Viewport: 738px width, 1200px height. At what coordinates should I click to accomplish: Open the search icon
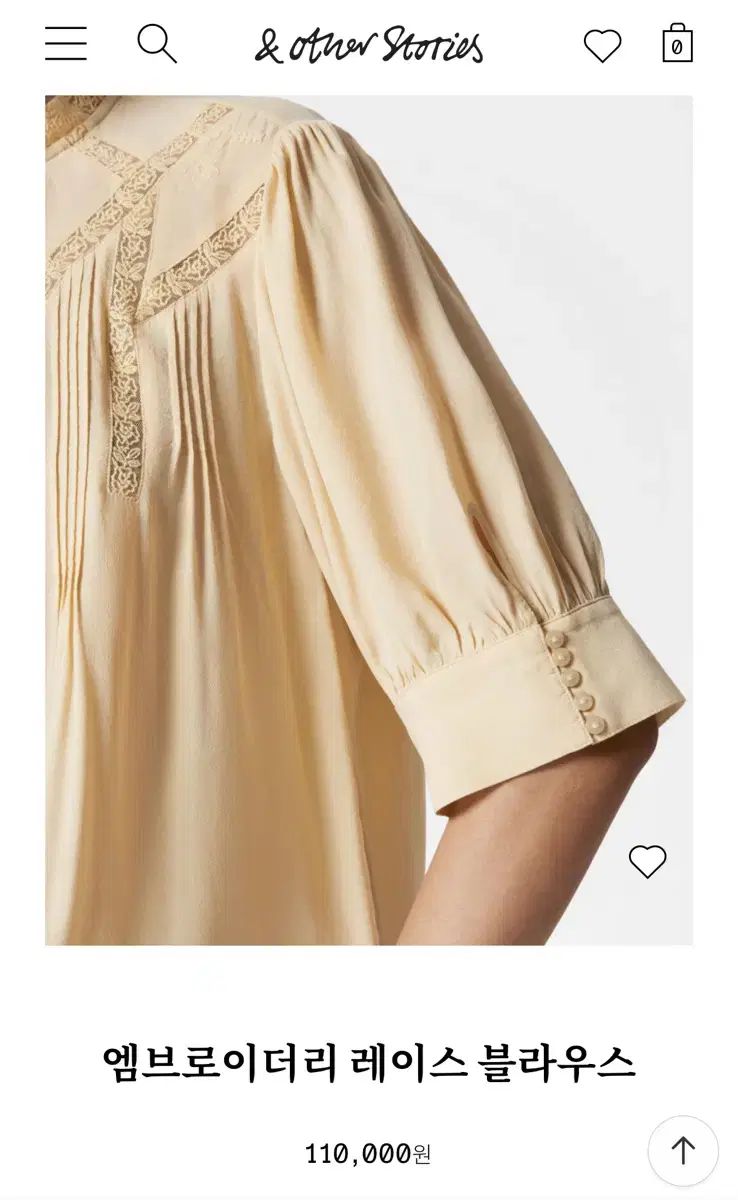click(x=156, y=44)
